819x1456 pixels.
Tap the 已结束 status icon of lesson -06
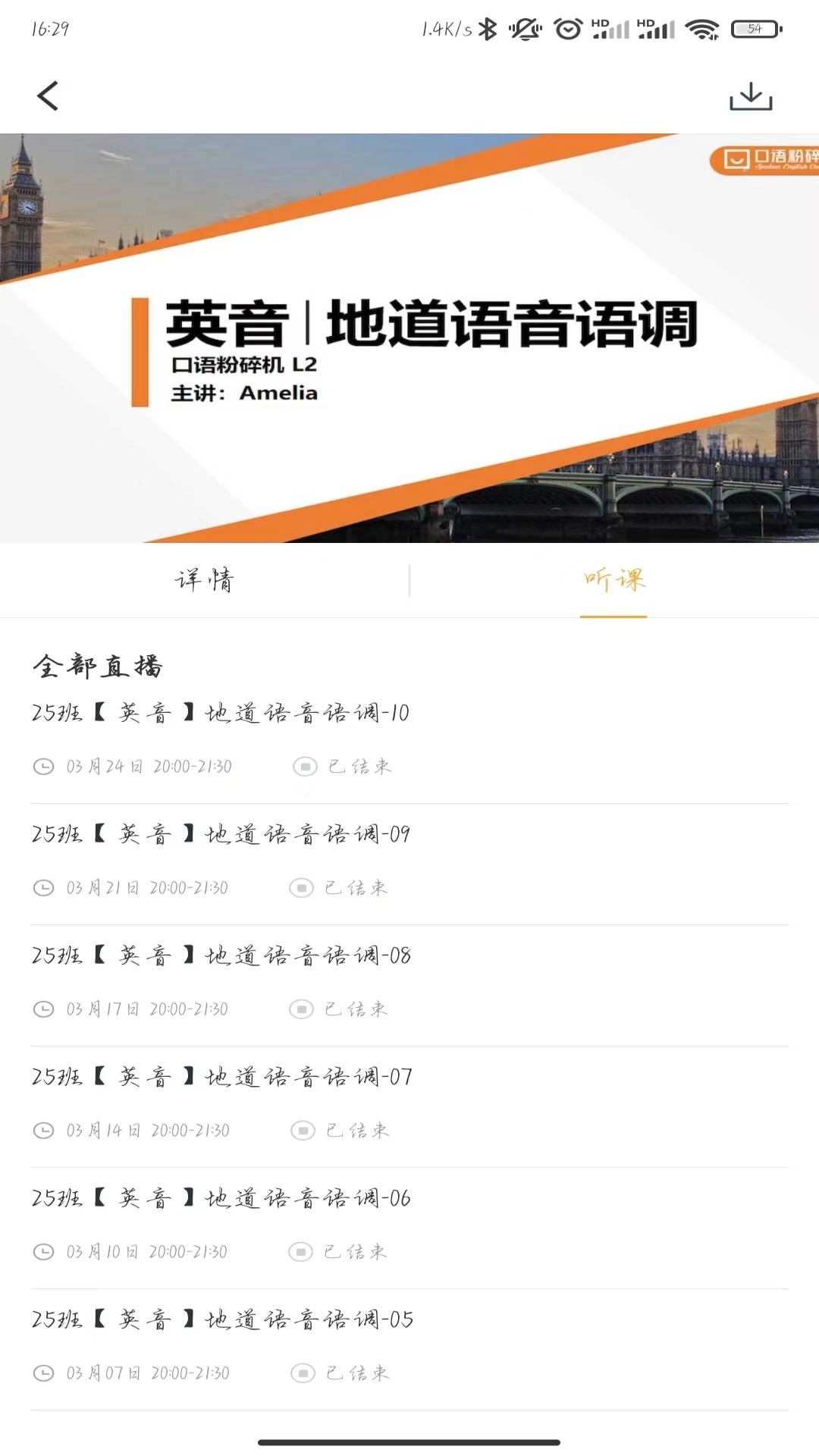coord(303,1252)
